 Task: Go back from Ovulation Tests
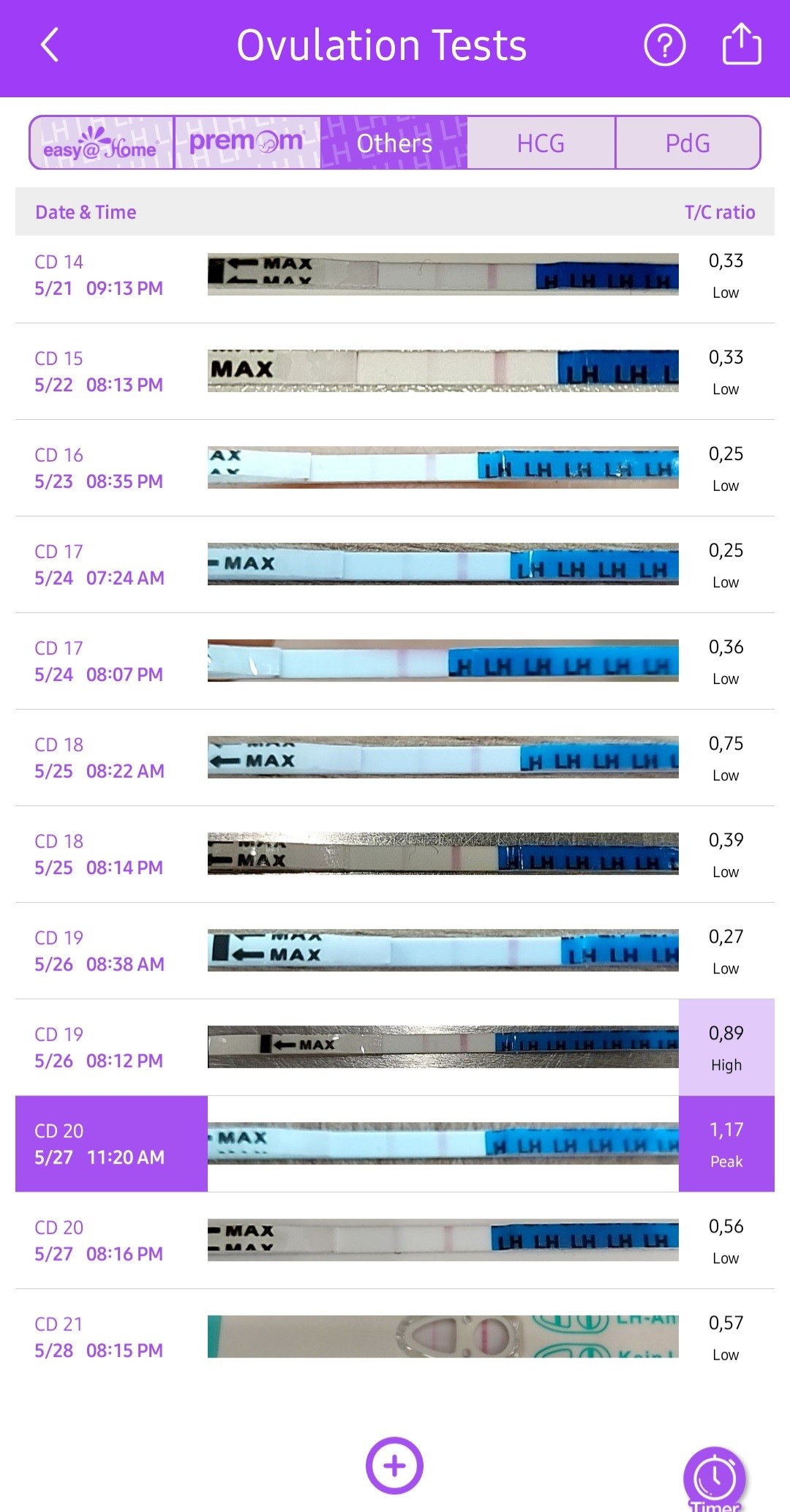tap(50, 45)
